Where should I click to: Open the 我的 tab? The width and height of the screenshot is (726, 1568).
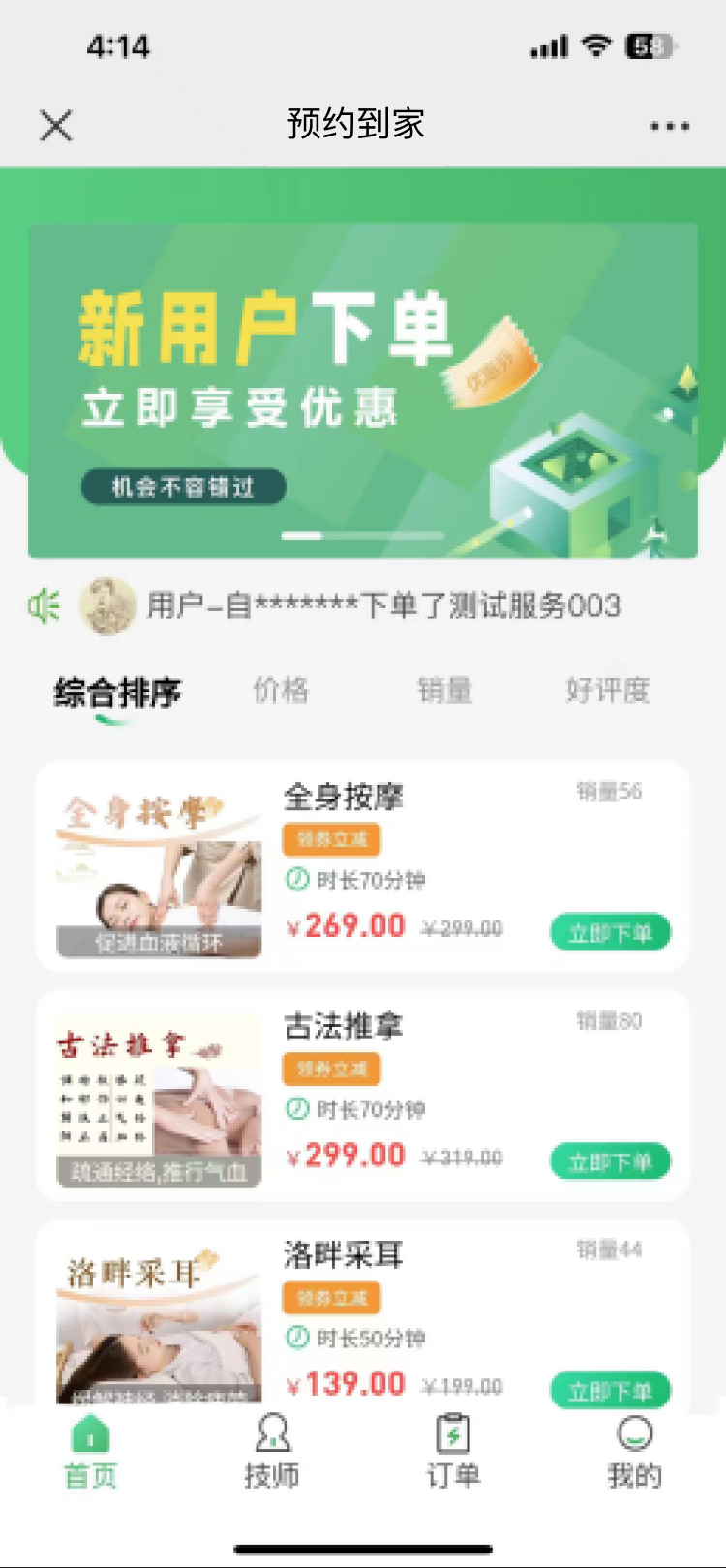pos(634,1452)
